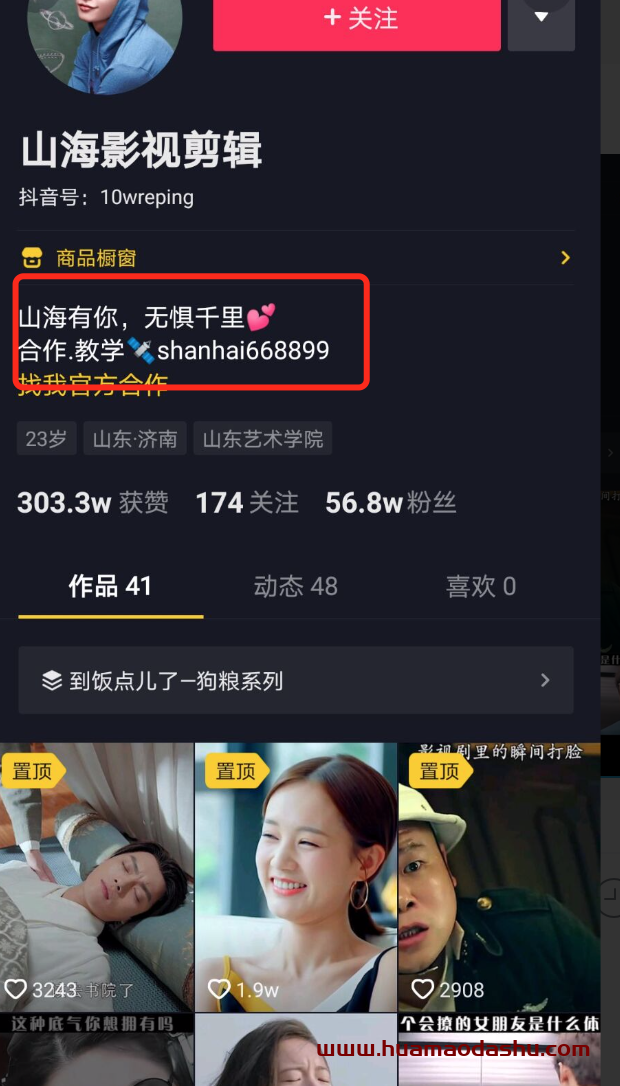This screenshot has width=620, height=1086.
Task: Open the video about 会撩的女朋友
Action: point(498,1050)
